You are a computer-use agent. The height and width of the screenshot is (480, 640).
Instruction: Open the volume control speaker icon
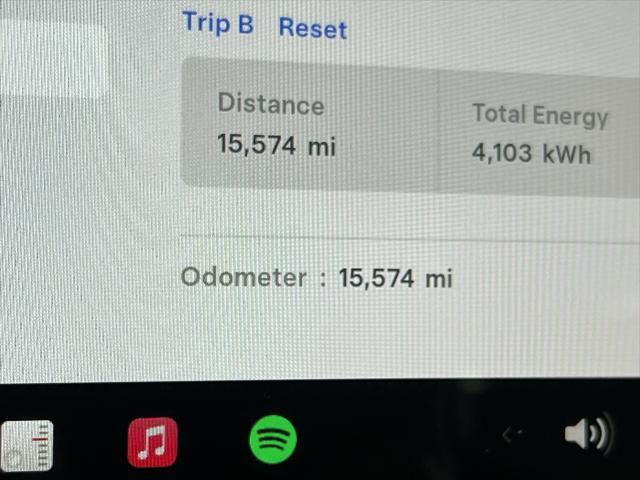tap(587, 434)
